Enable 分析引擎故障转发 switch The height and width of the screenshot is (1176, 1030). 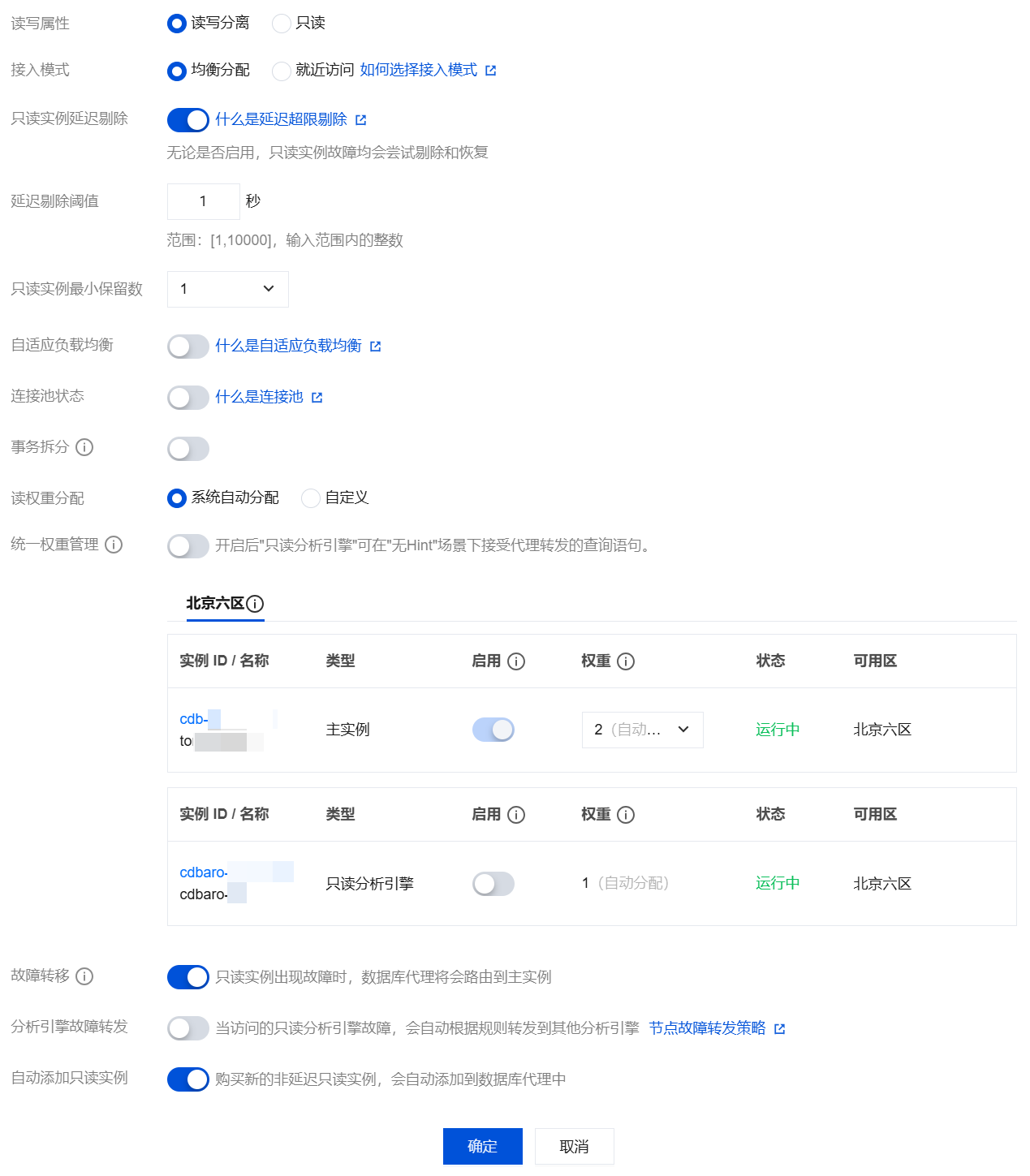coord(188,1028)
